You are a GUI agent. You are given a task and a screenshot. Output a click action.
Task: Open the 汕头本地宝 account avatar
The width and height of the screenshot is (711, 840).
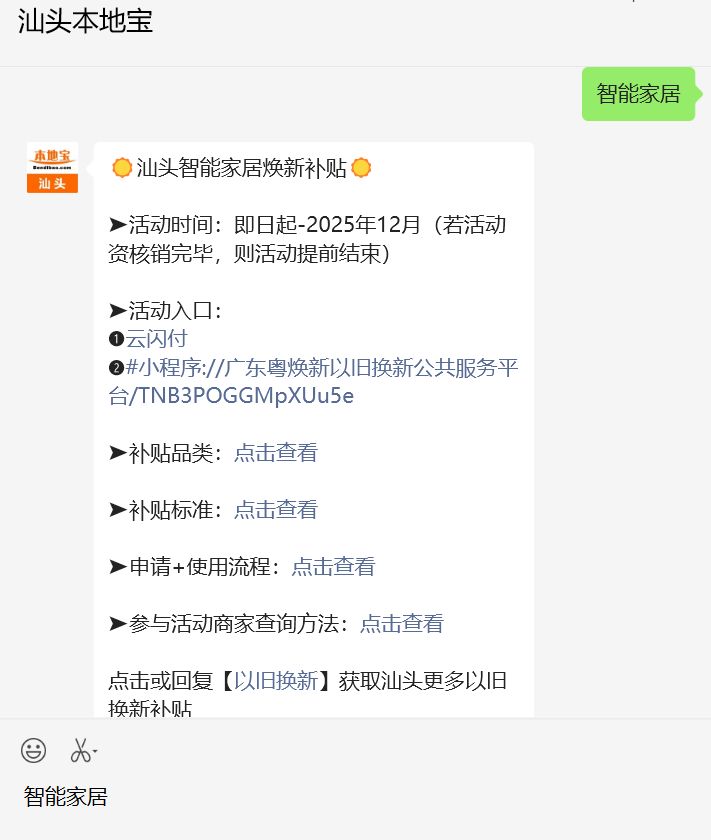(52, 167)
